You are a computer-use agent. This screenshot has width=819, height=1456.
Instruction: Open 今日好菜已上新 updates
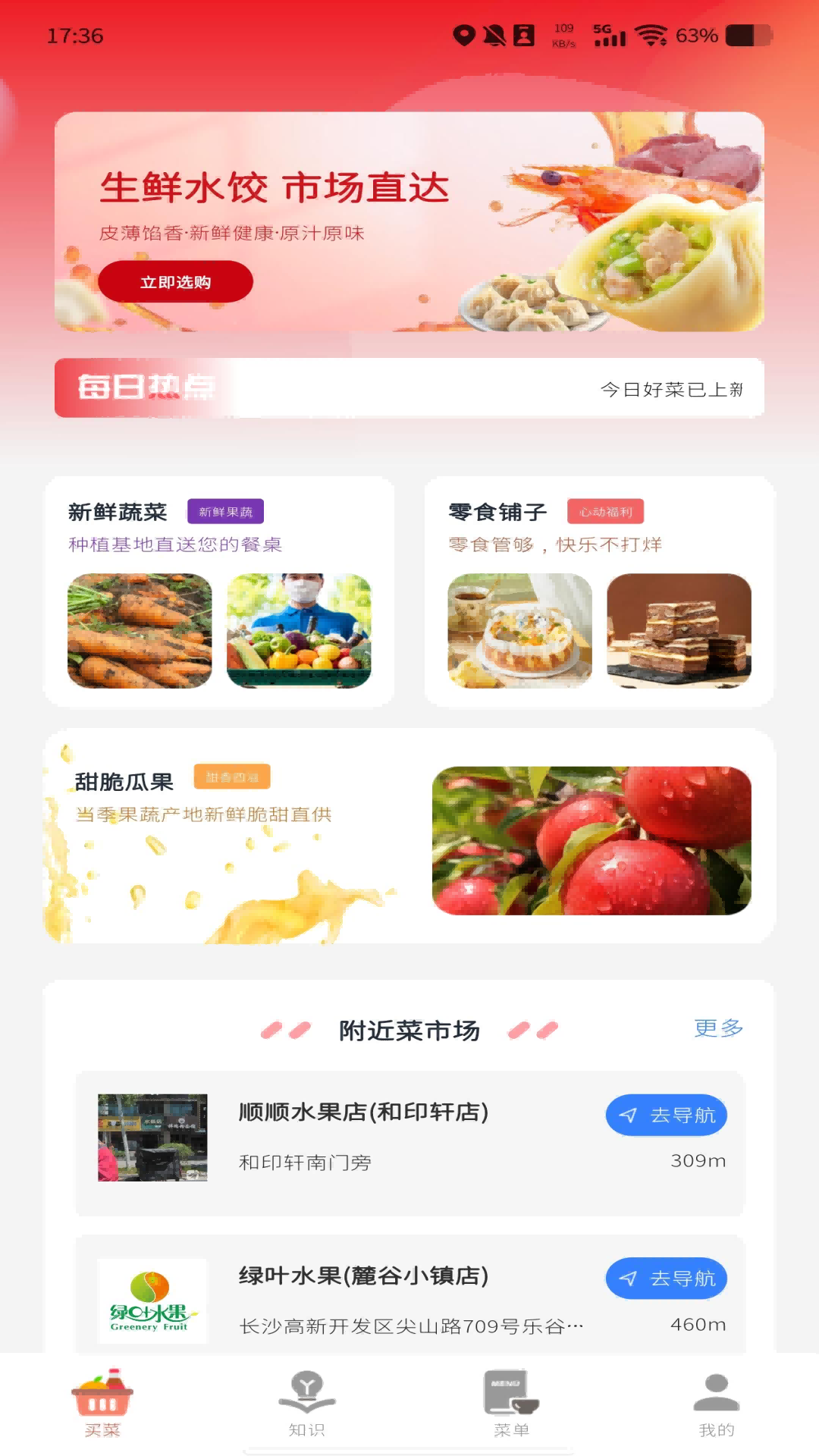[672, 389]
